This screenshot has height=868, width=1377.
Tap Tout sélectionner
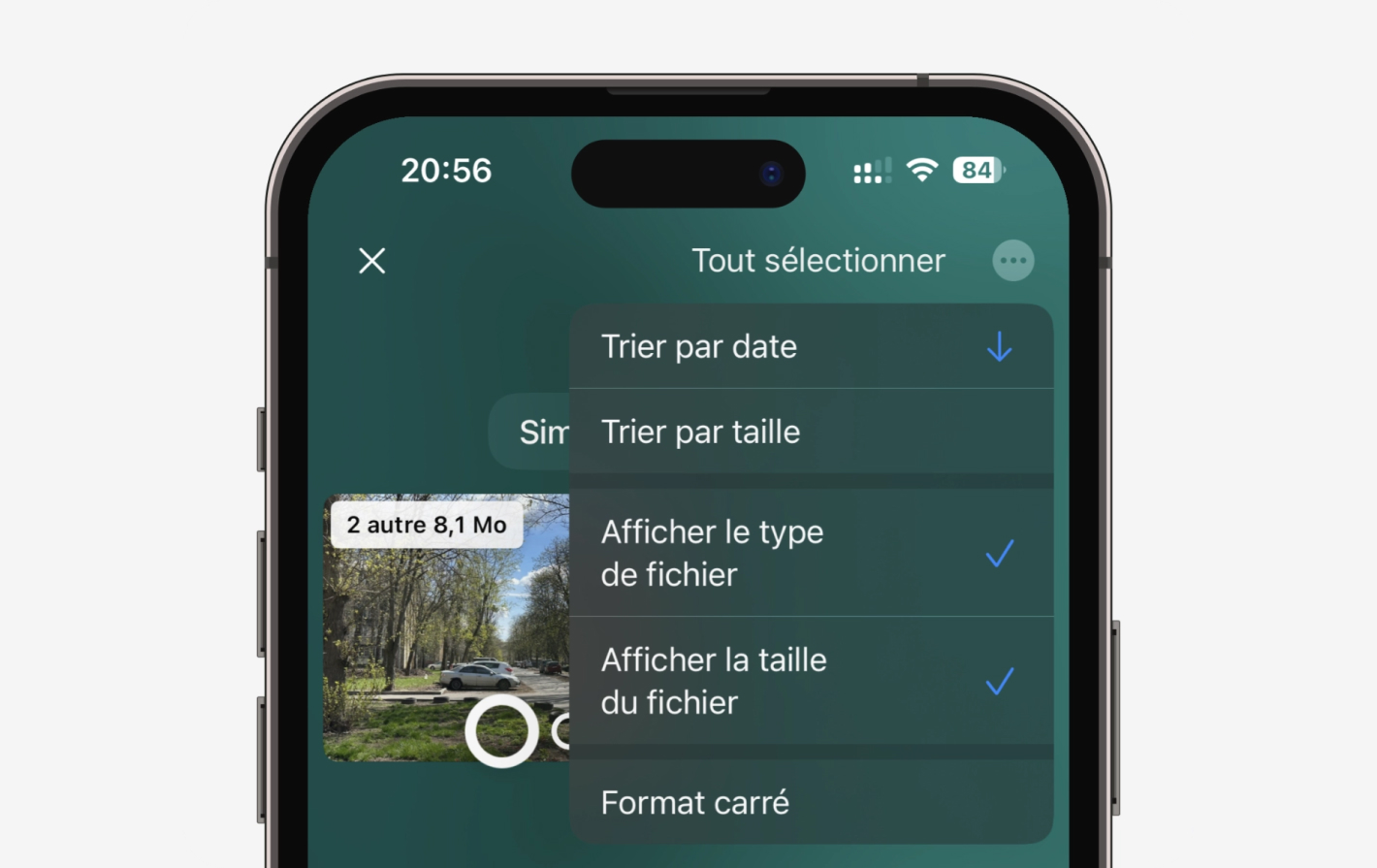point(817,261)
